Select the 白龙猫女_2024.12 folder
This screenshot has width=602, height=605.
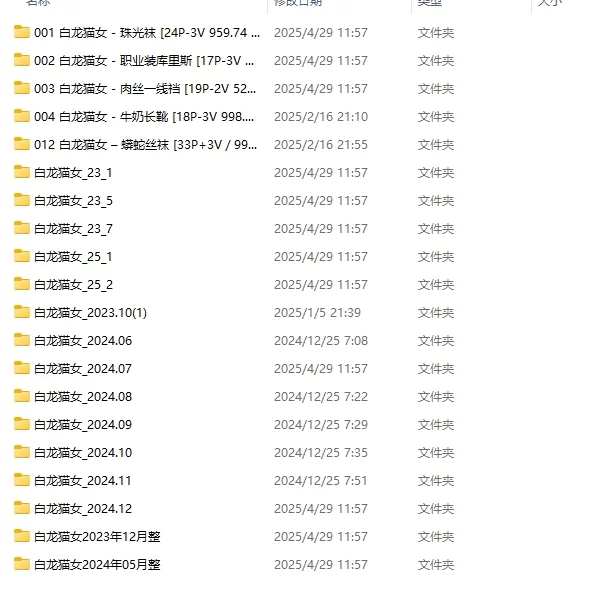coord(83,509)
